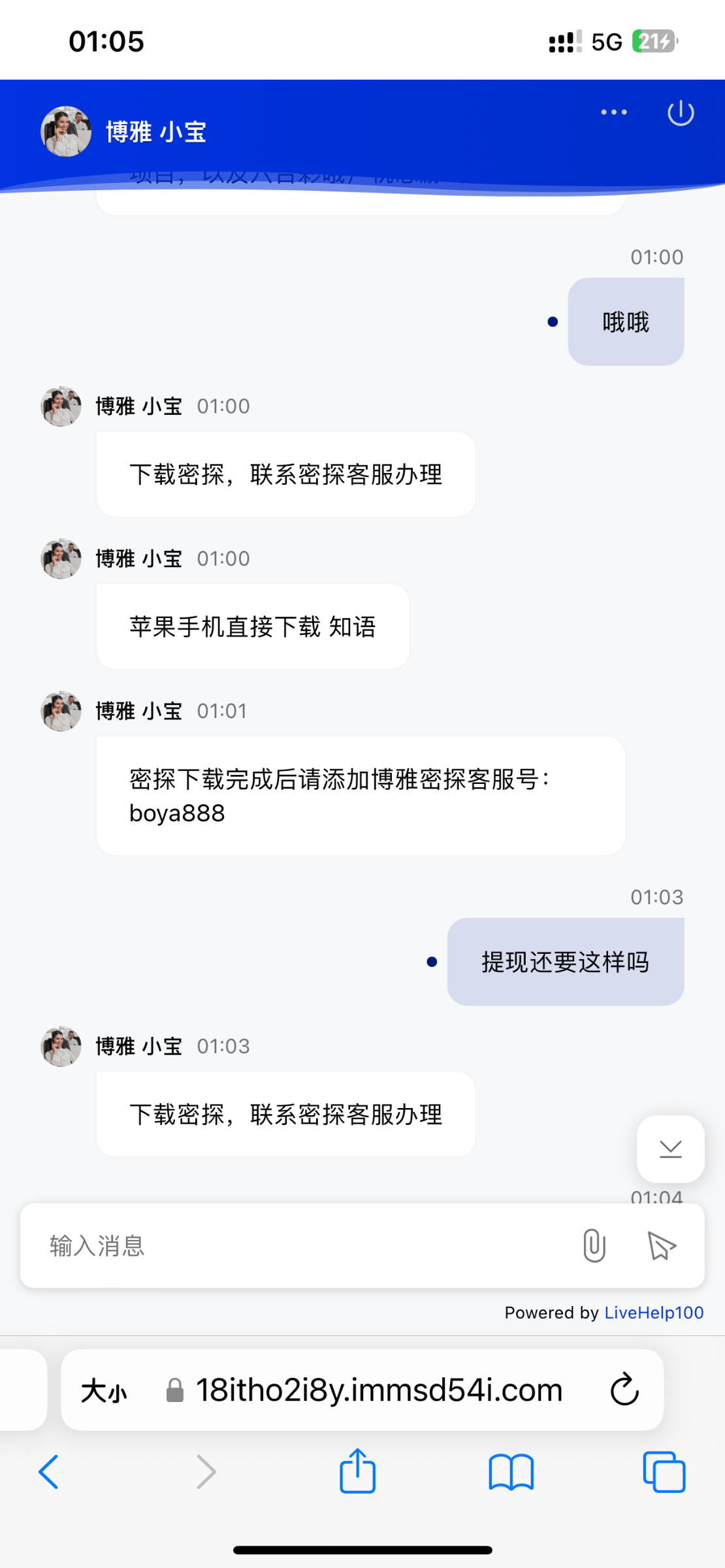Reload the page in Safari

(624, 1390)
